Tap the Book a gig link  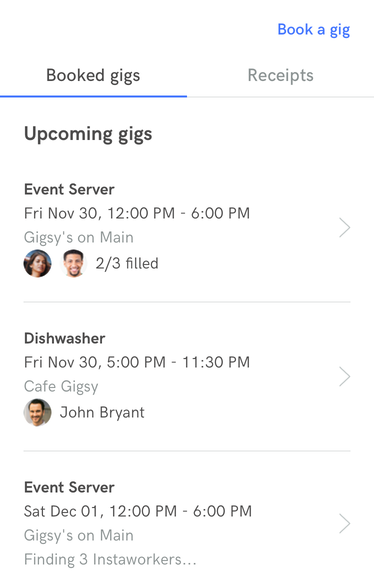click(x=314, y=30)
